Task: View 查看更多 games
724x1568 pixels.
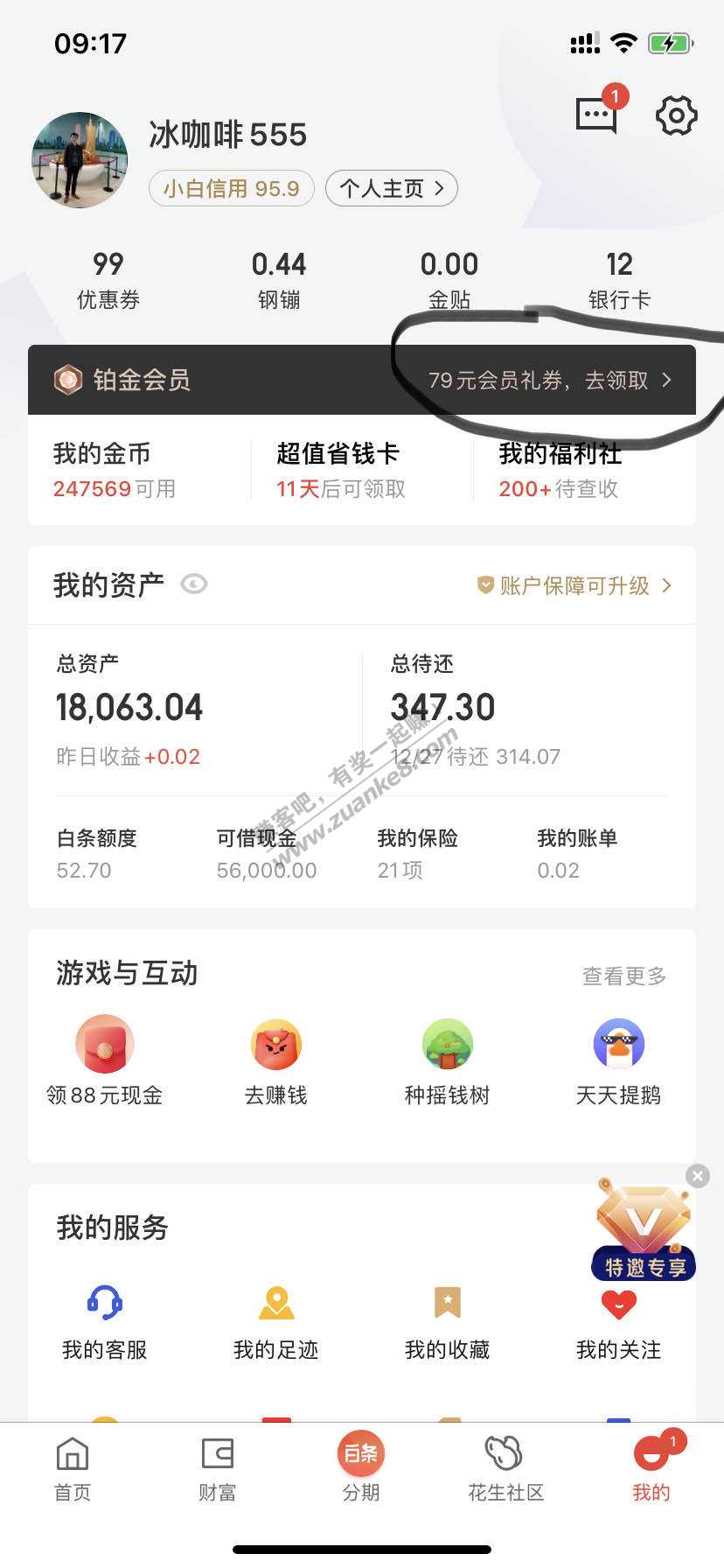Action: (x=623, y=976)
